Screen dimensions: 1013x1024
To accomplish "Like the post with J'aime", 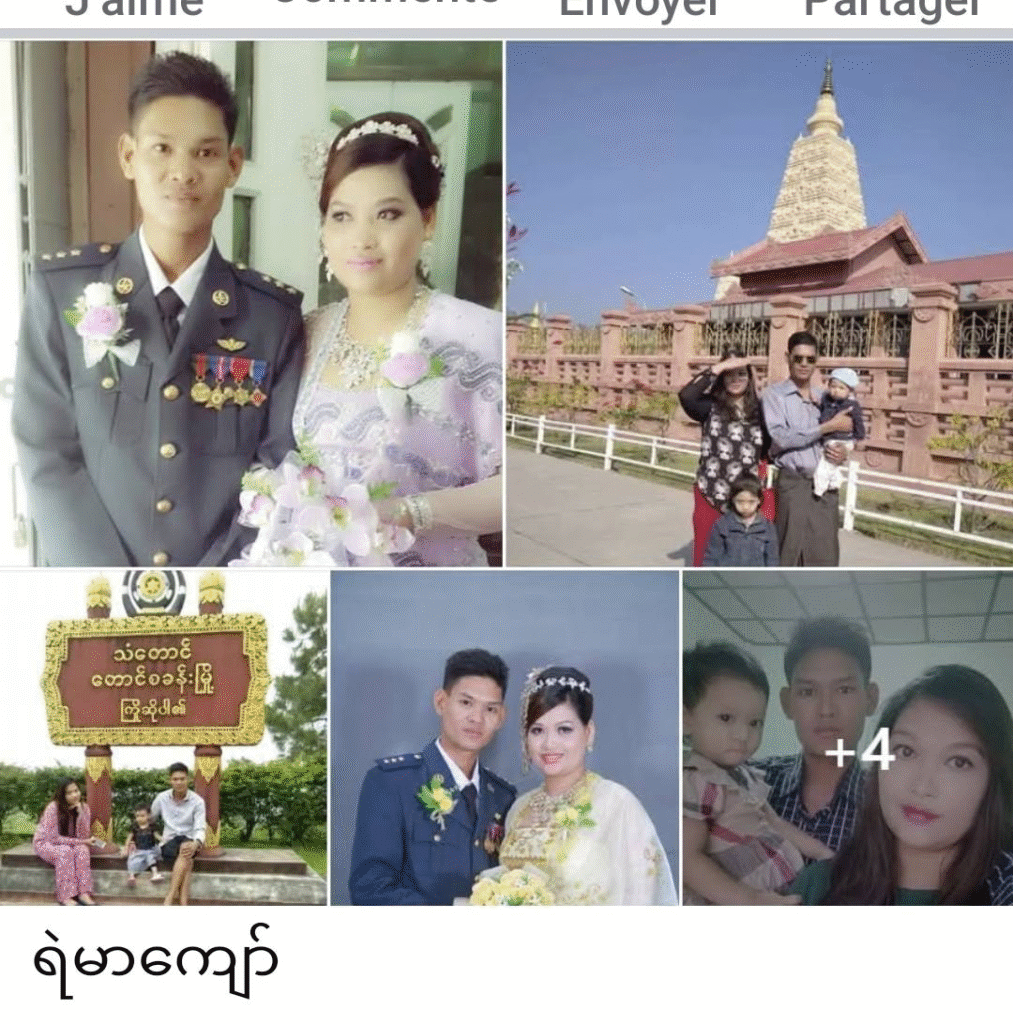I will pyautogui.click(x=135, y=6).
